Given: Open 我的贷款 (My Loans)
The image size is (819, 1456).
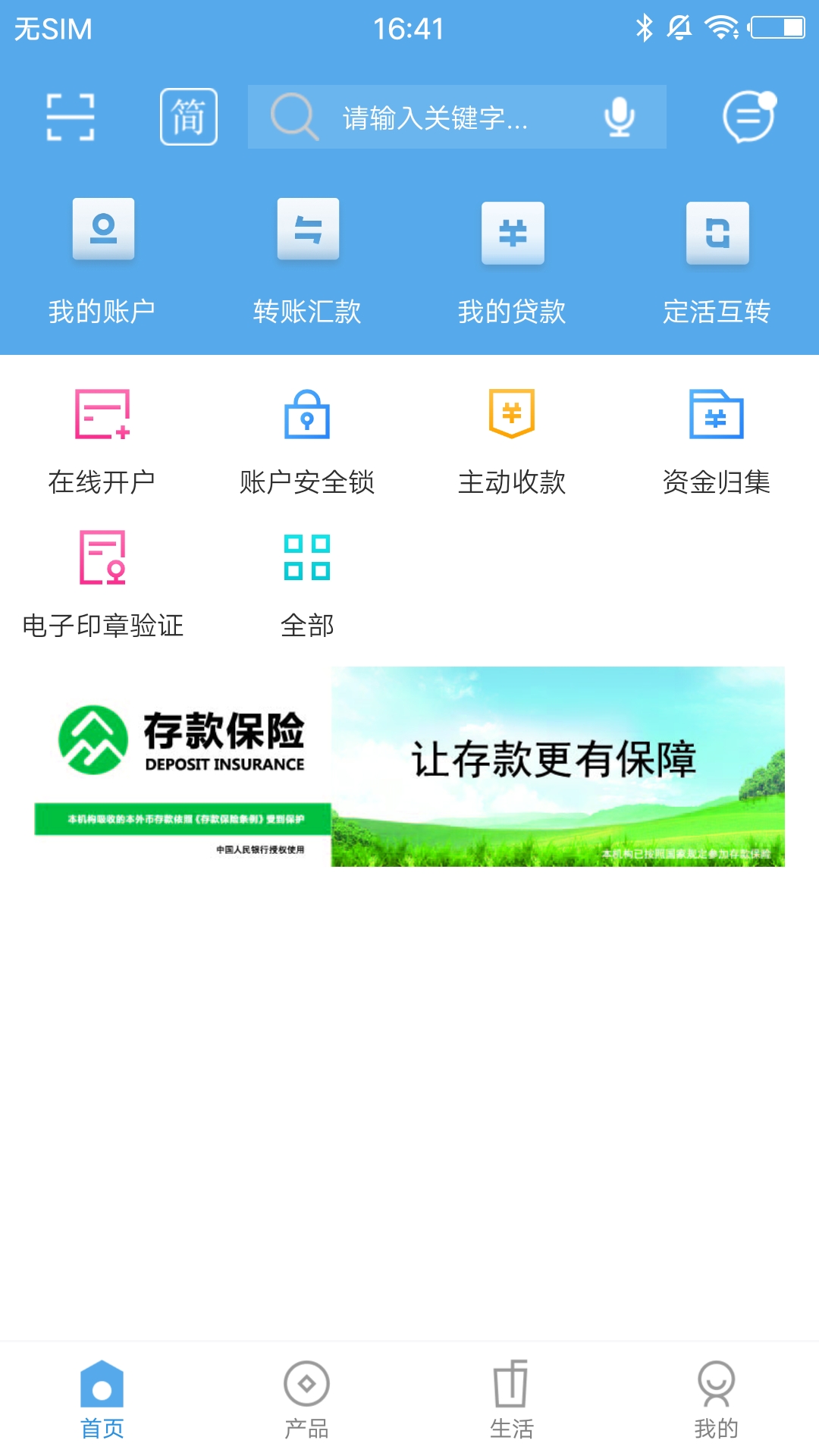Looking at the screenshot, I should click(x=513, y=258).
